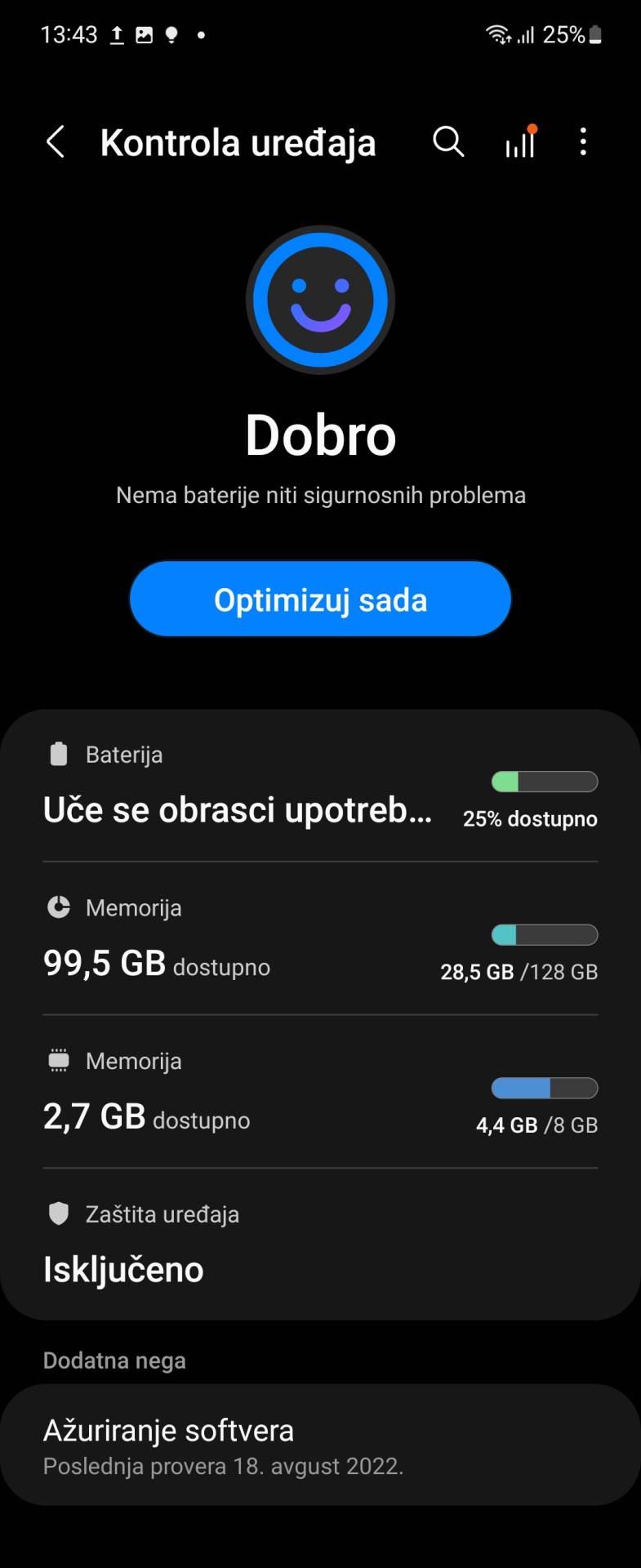
Task: Tap the smiley device status icon
Action: 320,299
